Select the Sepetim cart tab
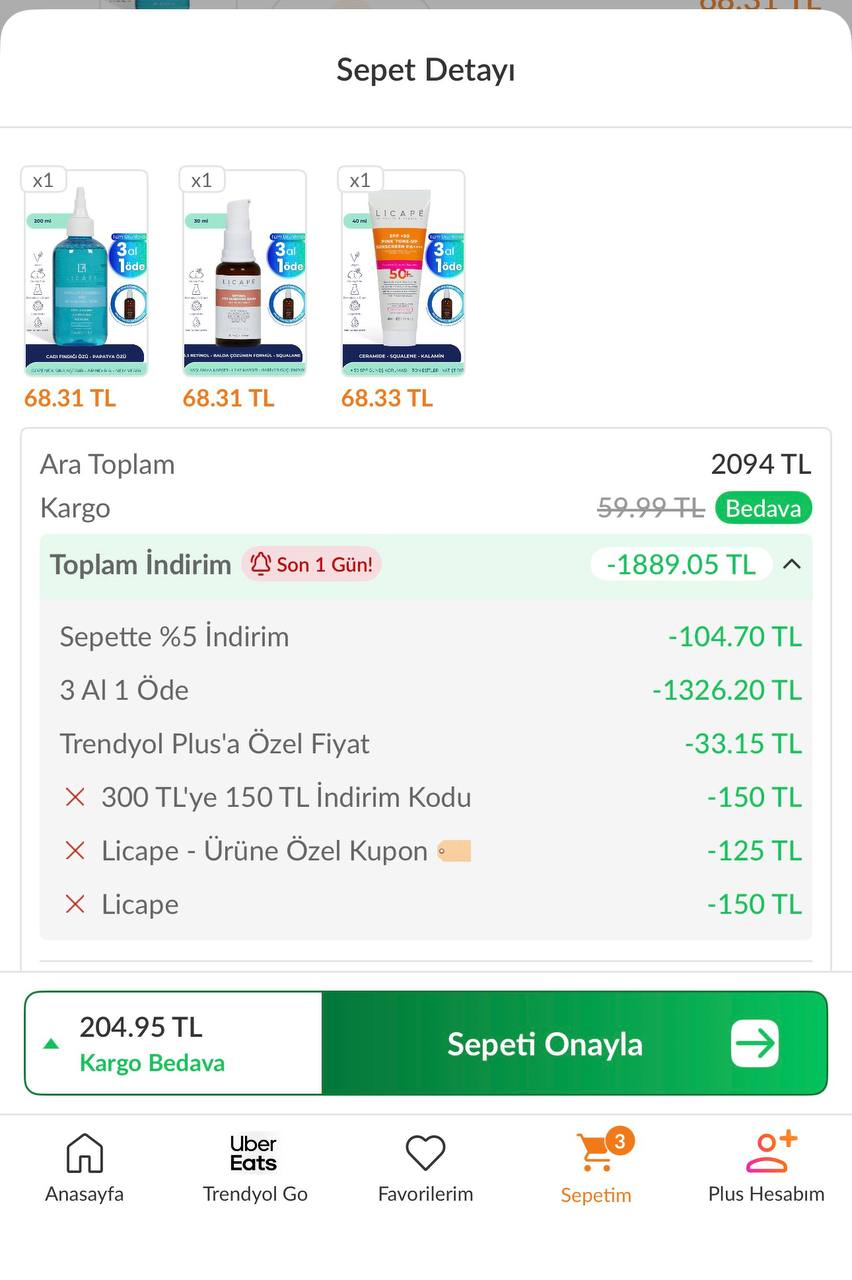Image resolution: width=852 pixels, height=1280 pixels. (x=596, y=1168)
